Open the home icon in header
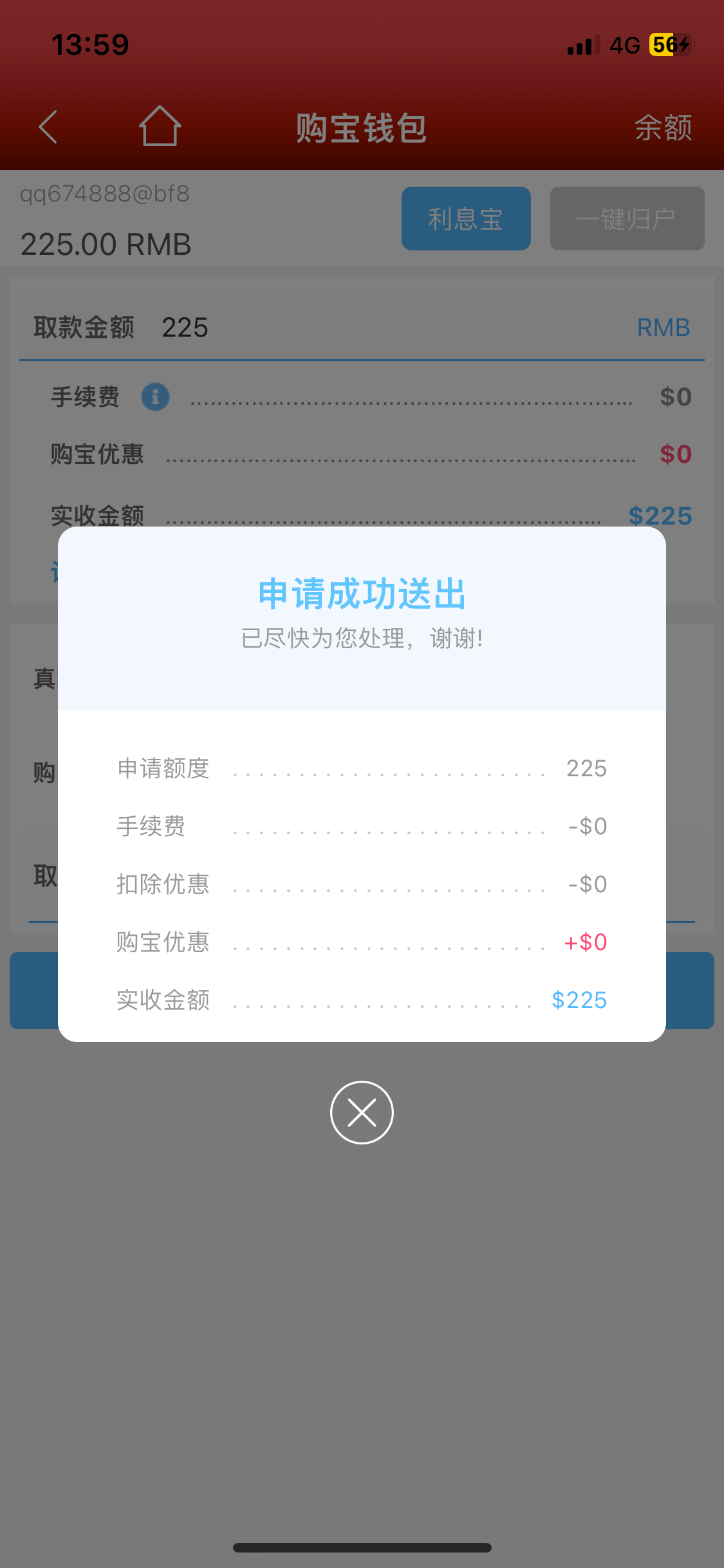 160,127
